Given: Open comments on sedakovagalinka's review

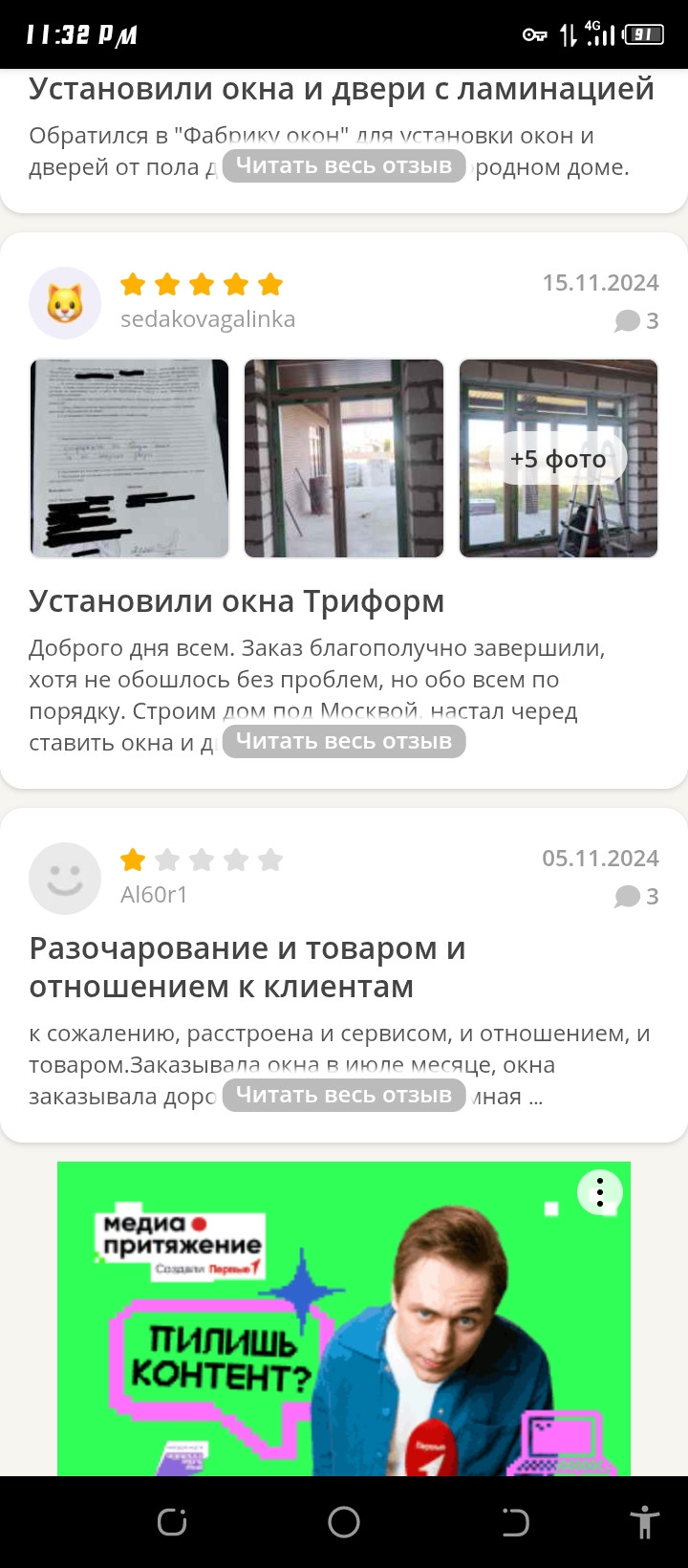Looking at the screenshot, I should pos(637,321).
